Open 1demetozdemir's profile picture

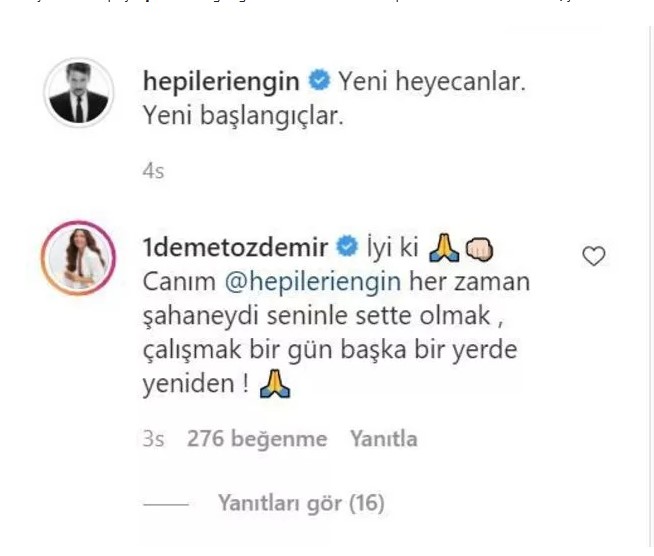[79, 257]
